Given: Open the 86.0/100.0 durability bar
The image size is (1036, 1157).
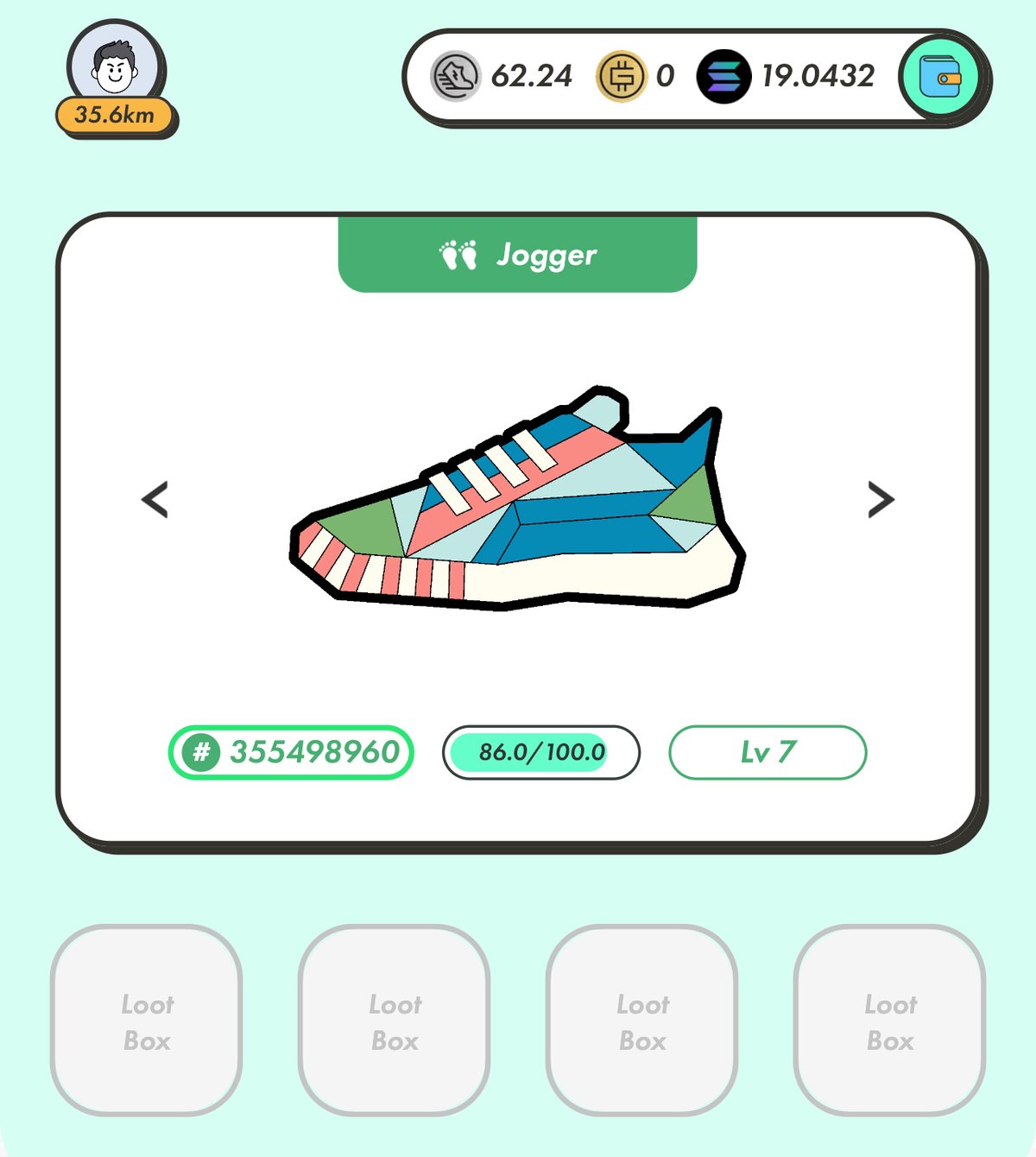Looking at the screenshot, I should click(x=540, y=752).
